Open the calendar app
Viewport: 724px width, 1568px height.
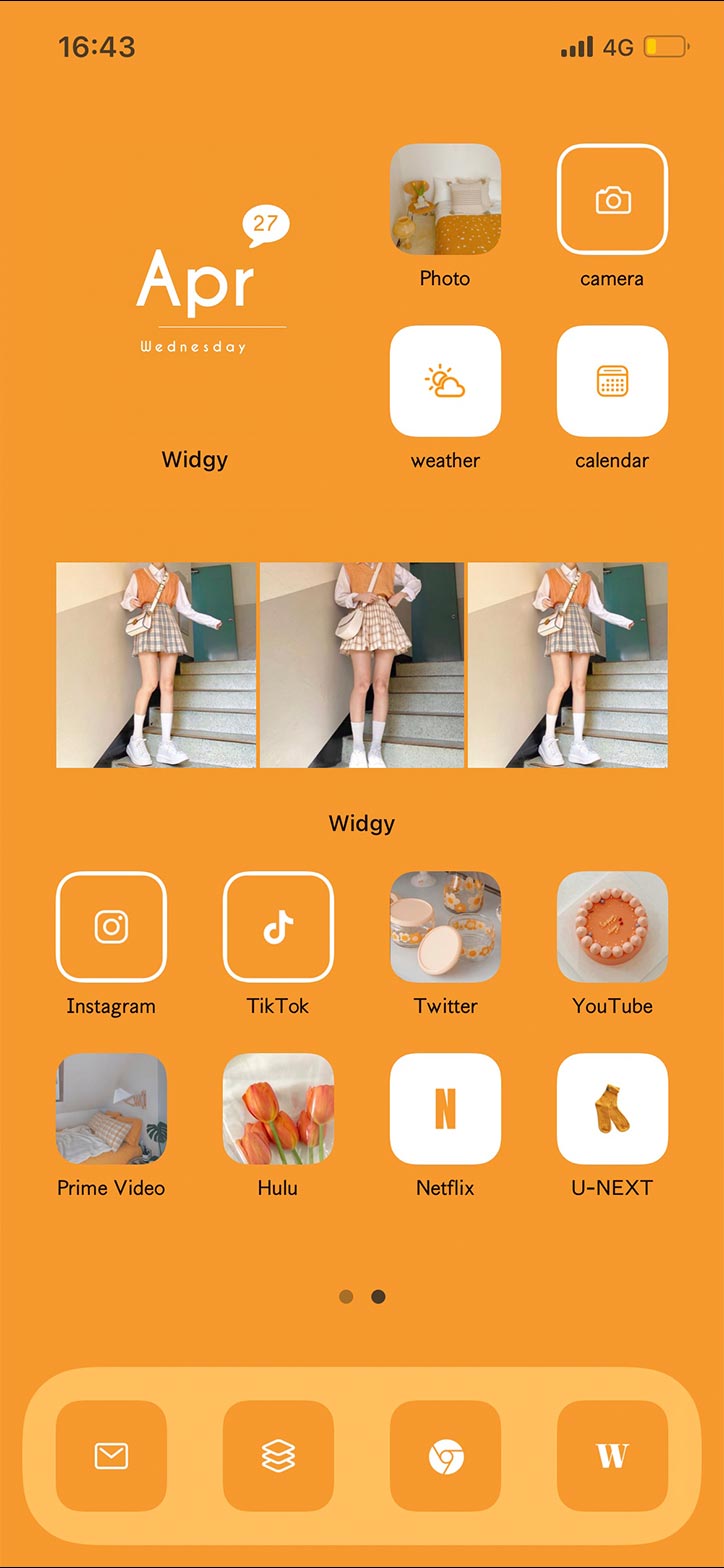tap(612, 381)
